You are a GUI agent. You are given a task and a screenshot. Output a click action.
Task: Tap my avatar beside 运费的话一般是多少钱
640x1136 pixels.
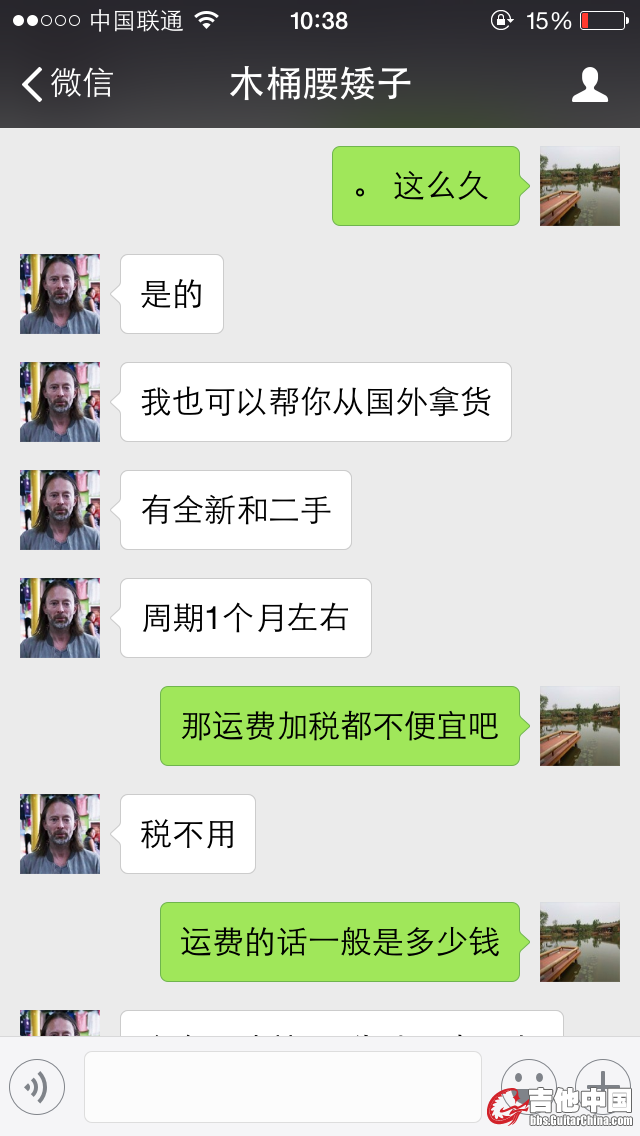pos(580,942)
